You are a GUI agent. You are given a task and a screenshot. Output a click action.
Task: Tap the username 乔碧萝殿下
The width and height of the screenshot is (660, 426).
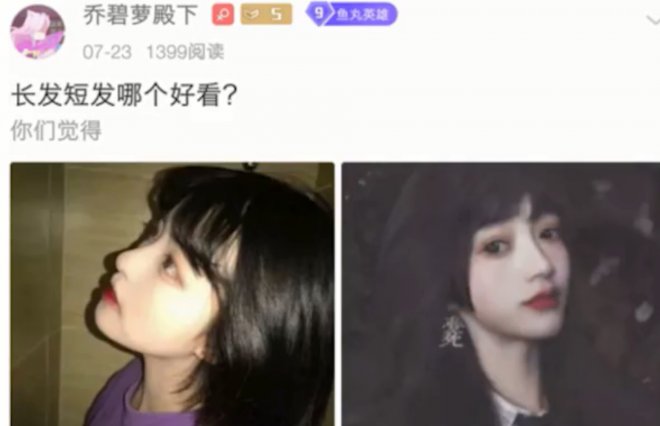pyautogui.click(x=144, y=16)
